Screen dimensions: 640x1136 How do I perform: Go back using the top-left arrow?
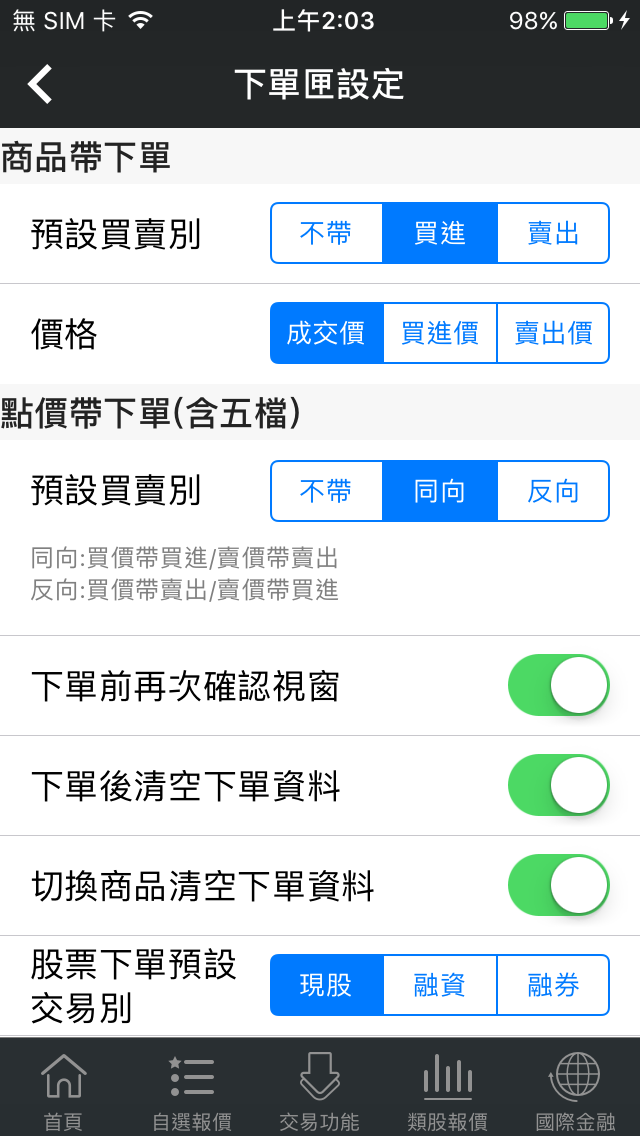tap(40, 84)
